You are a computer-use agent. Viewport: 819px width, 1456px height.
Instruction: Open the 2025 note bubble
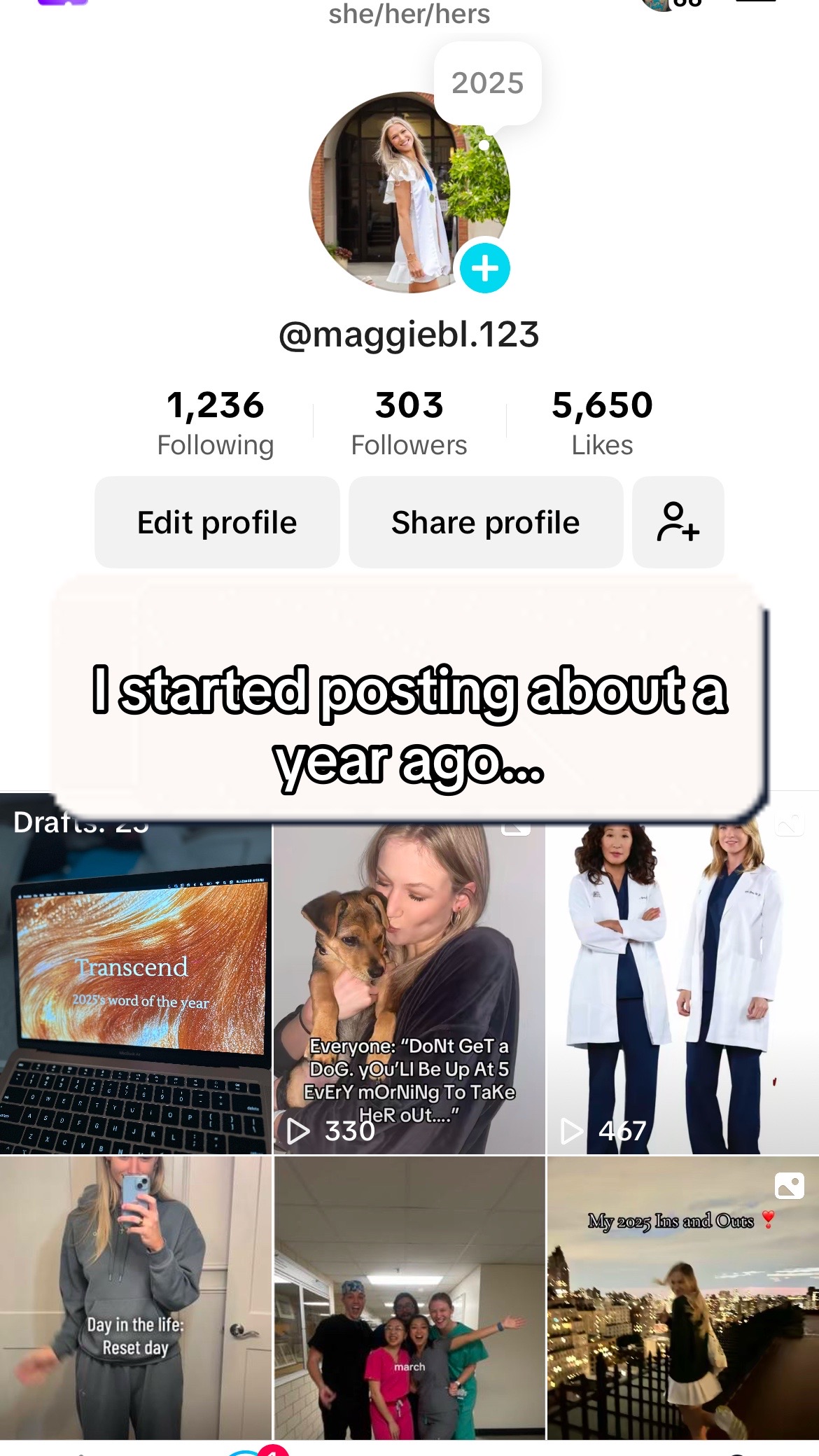click(488, 83)
